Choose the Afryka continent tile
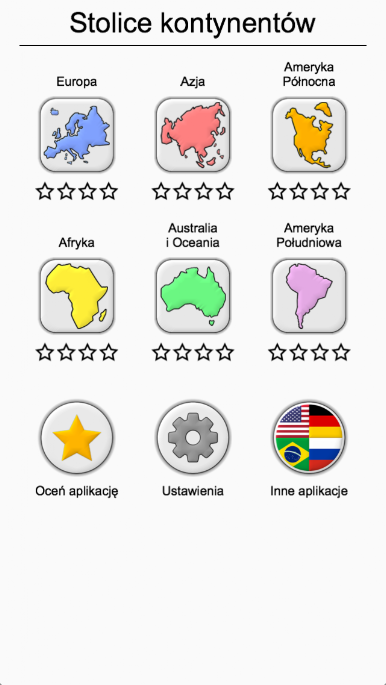This screenshot has width=386, height=685. coord(77,296)
